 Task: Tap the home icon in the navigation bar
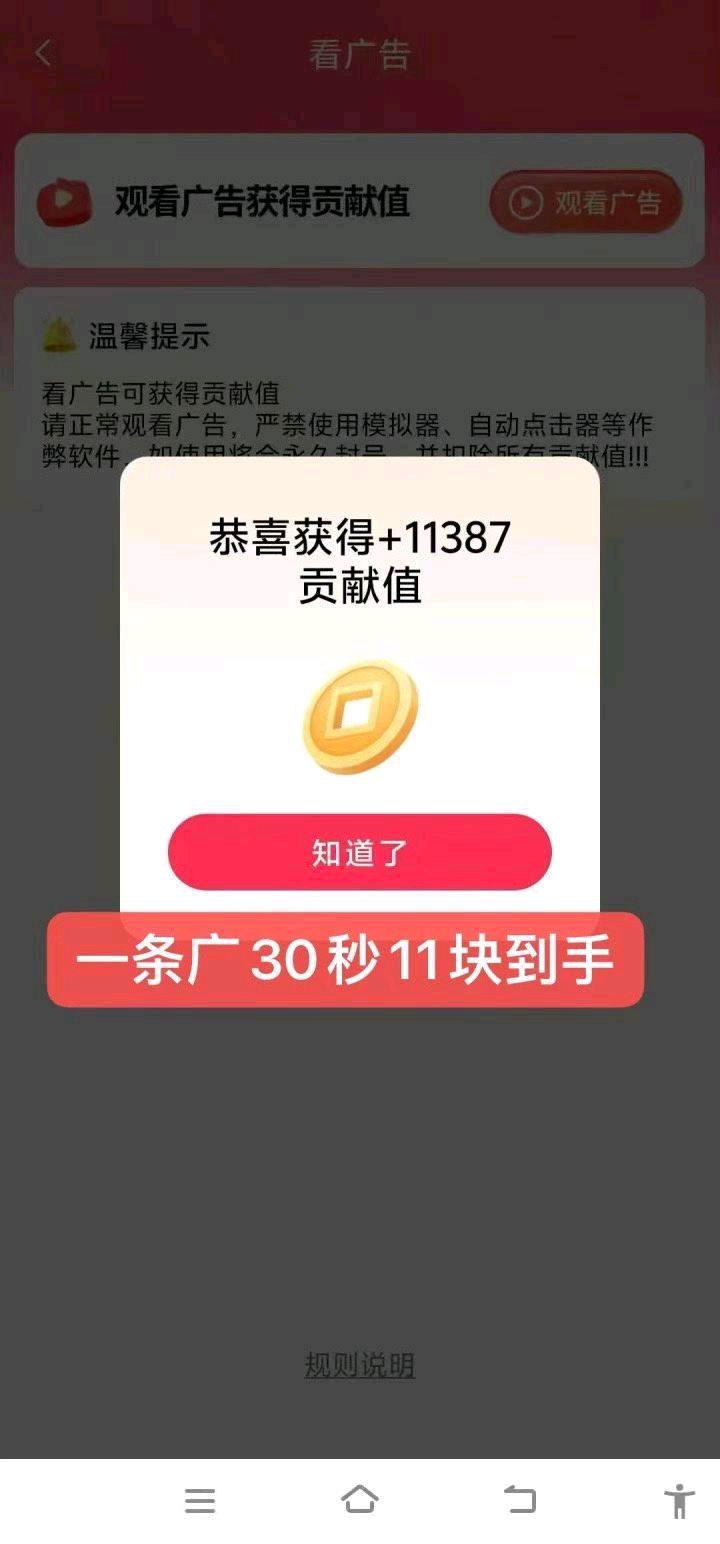[360, 1498]
